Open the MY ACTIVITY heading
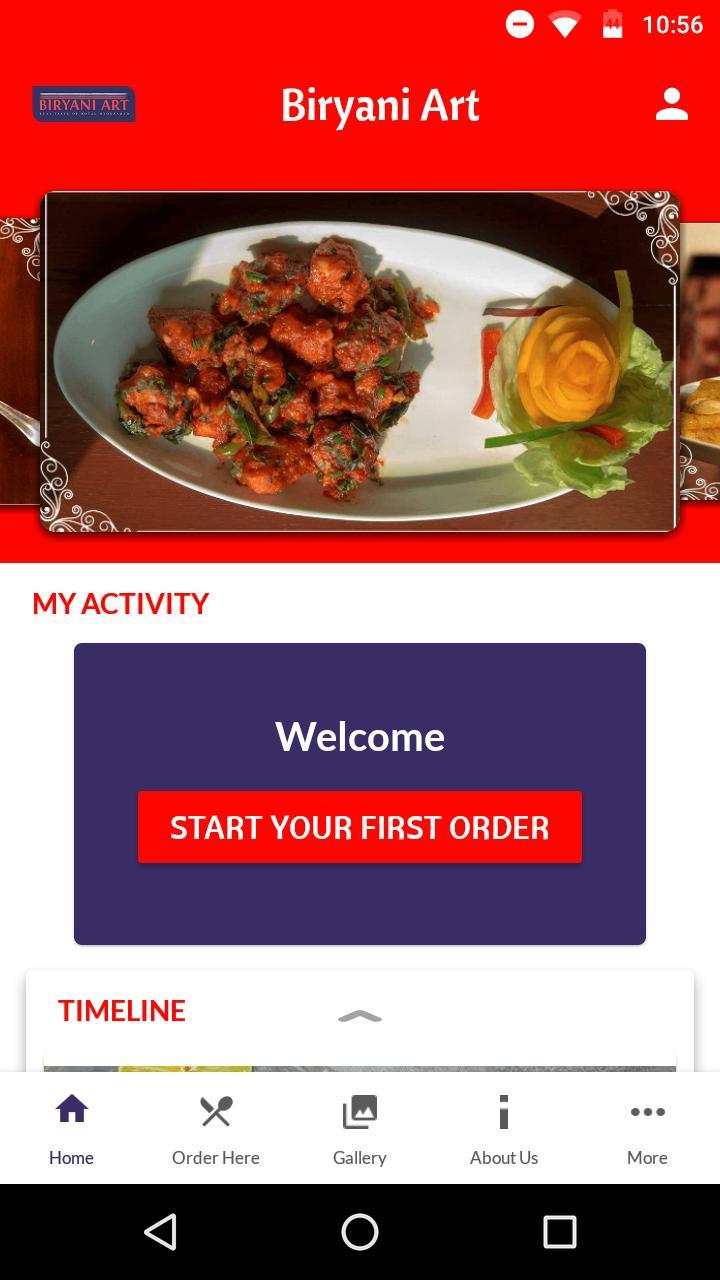The width and height of the screenshot is (720, 1280). point(120,603)
